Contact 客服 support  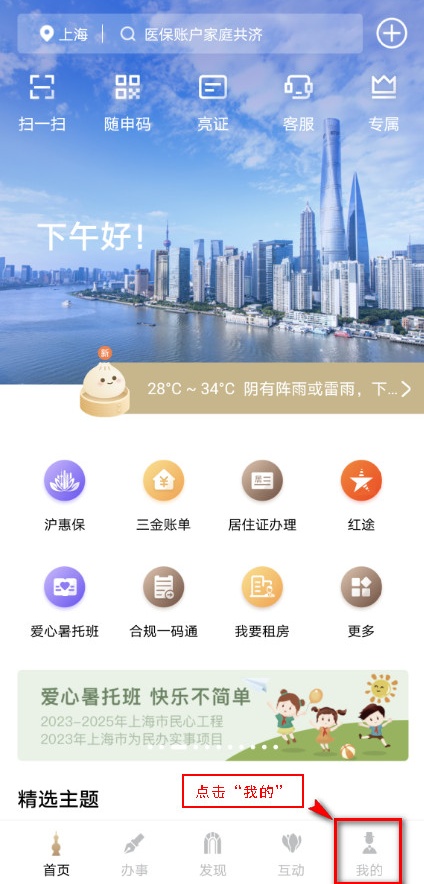298,103
